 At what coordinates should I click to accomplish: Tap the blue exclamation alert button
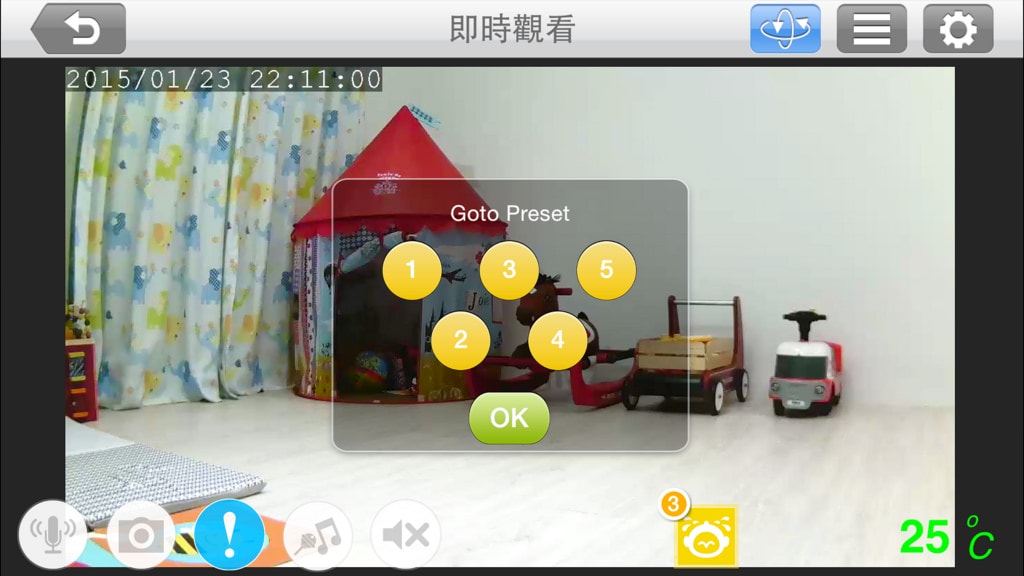[229, 535]
